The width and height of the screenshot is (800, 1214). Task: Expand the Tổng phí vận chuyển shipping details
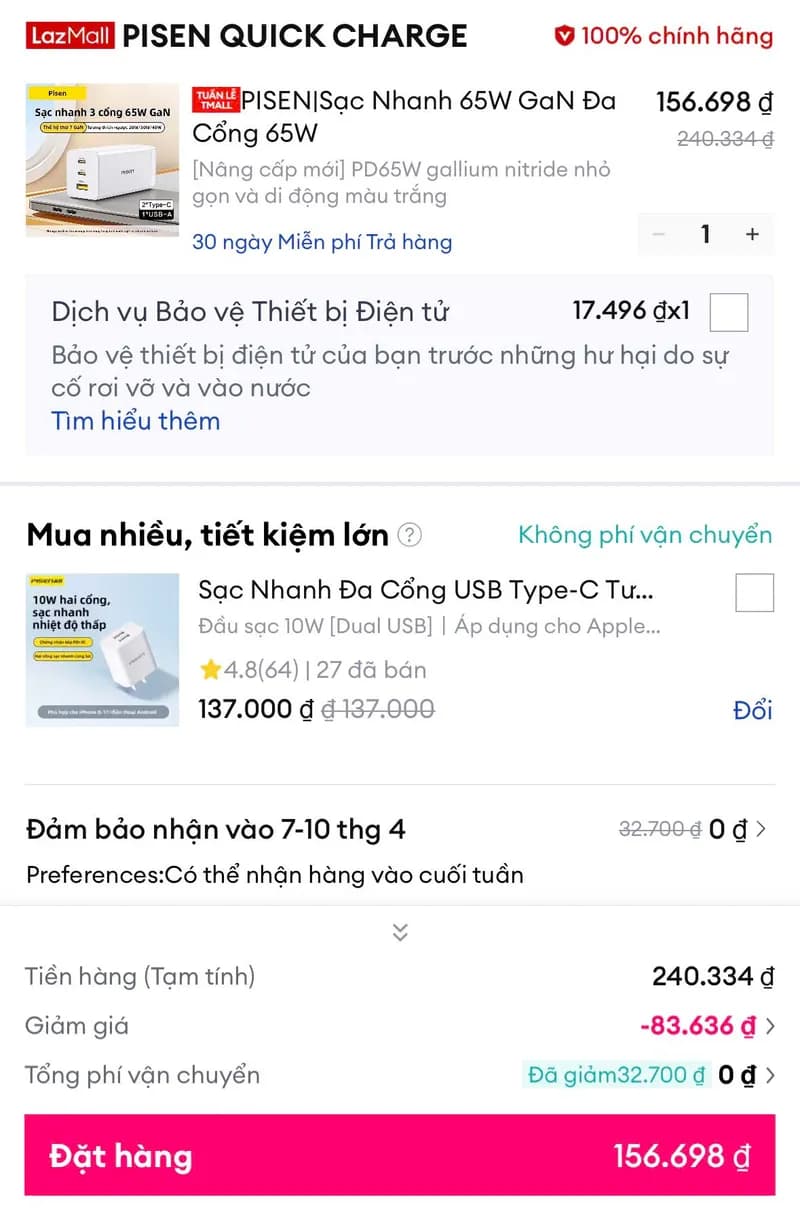(768, 1075)
